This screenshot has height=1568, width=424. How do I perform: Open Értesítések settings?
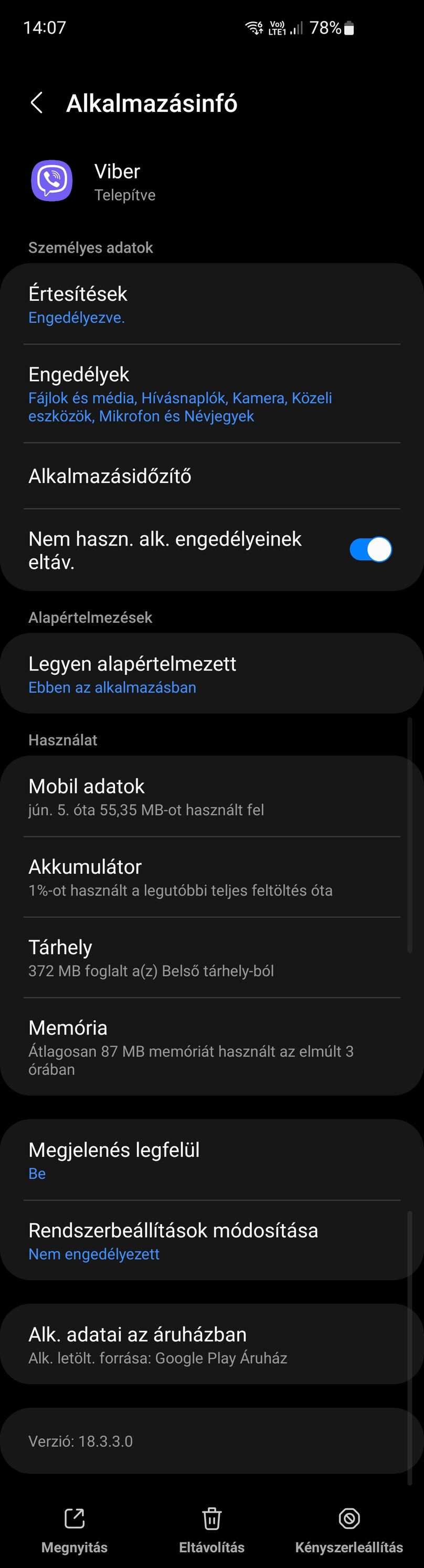(x=211, y=305)
